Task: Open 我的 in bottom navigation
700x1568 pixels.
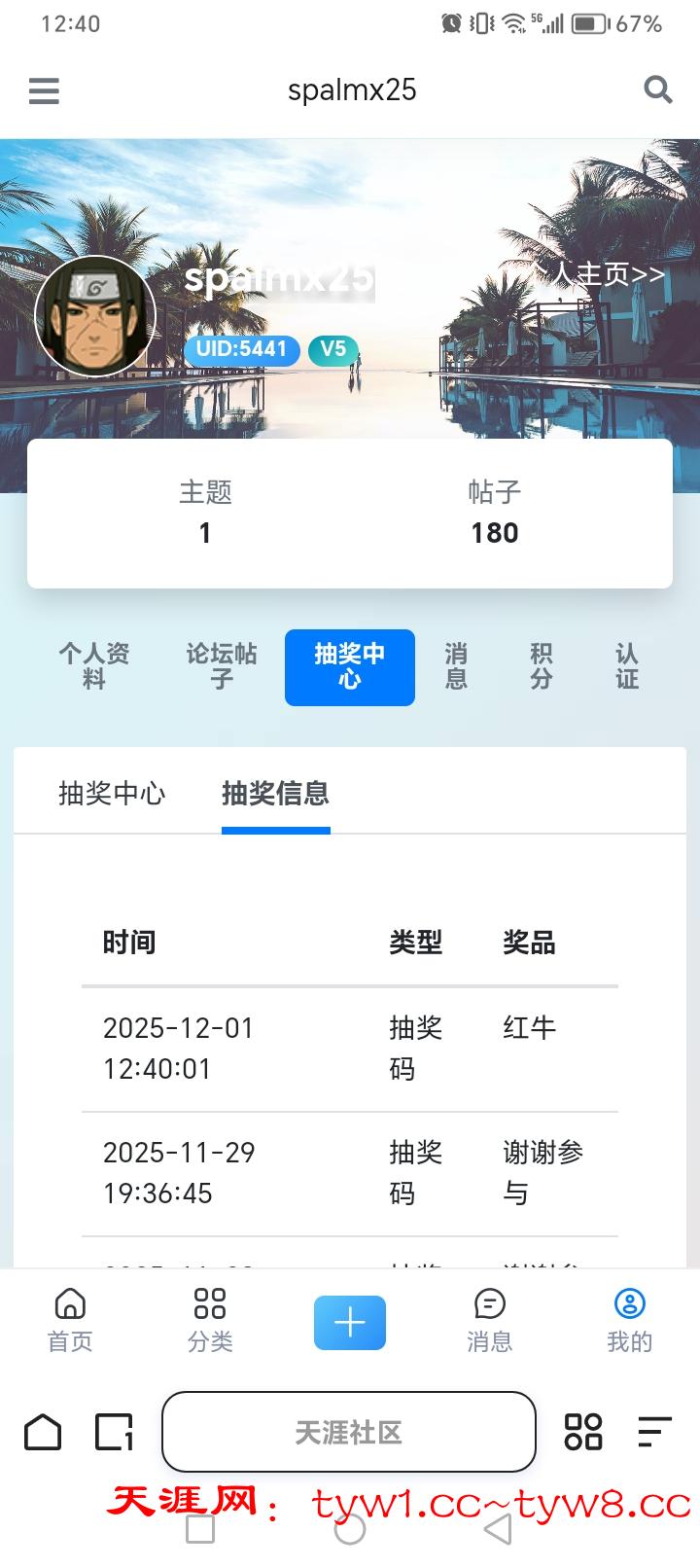Action: [629, 1320]
